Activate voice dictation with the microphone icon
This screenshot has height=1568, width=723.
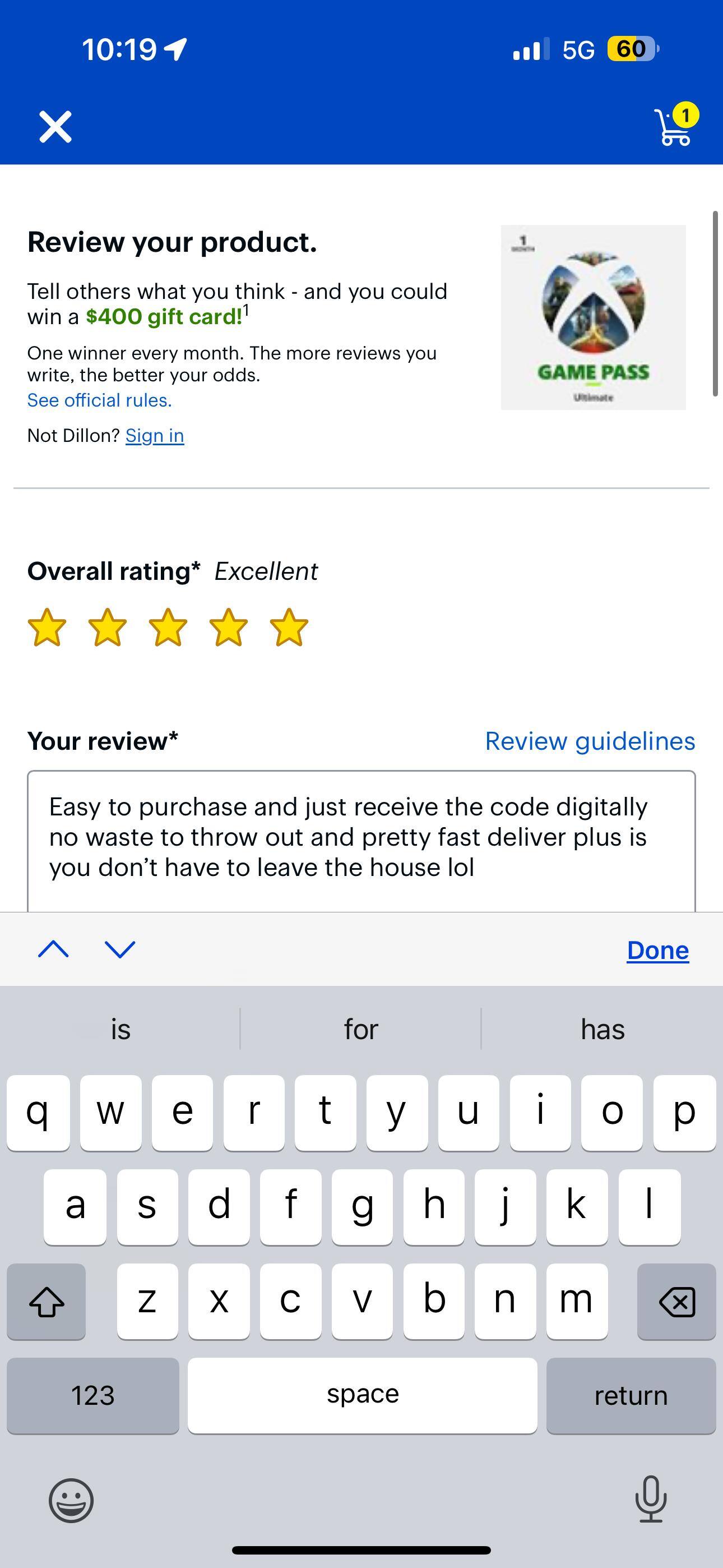coord(650,1499)
